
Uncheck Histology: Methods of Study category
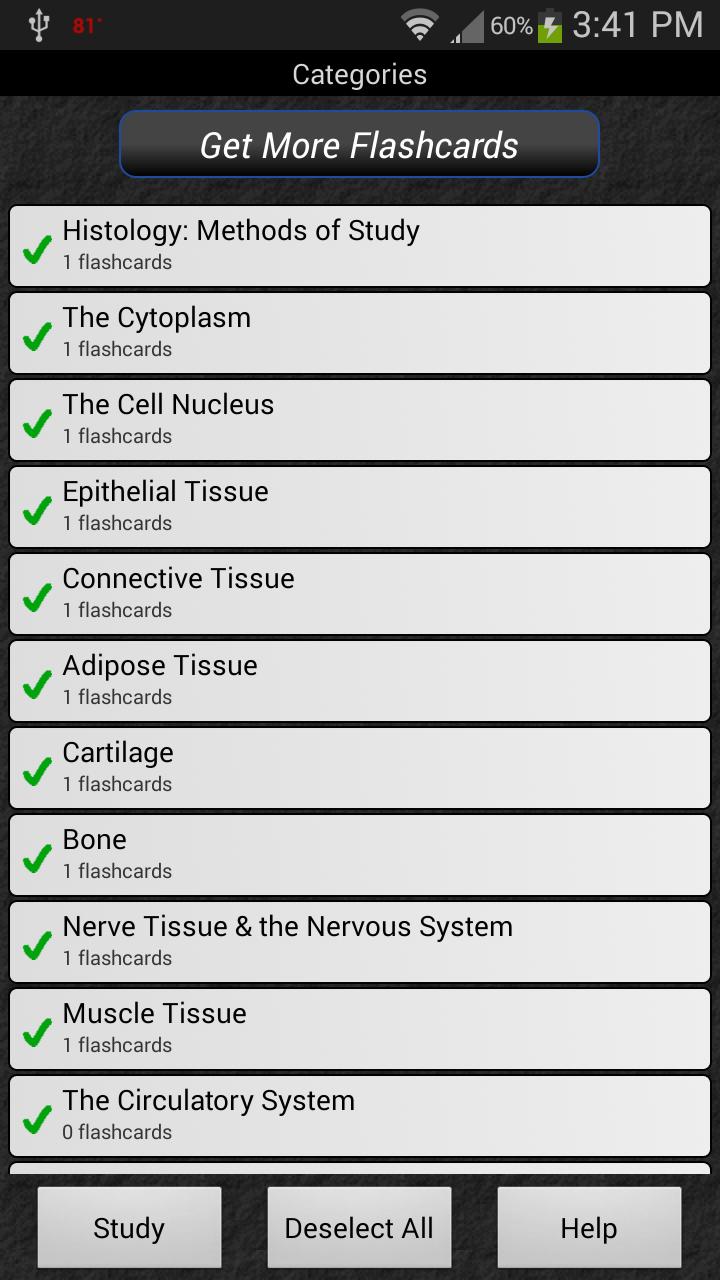pyautogui.click(x=360, y=246)
